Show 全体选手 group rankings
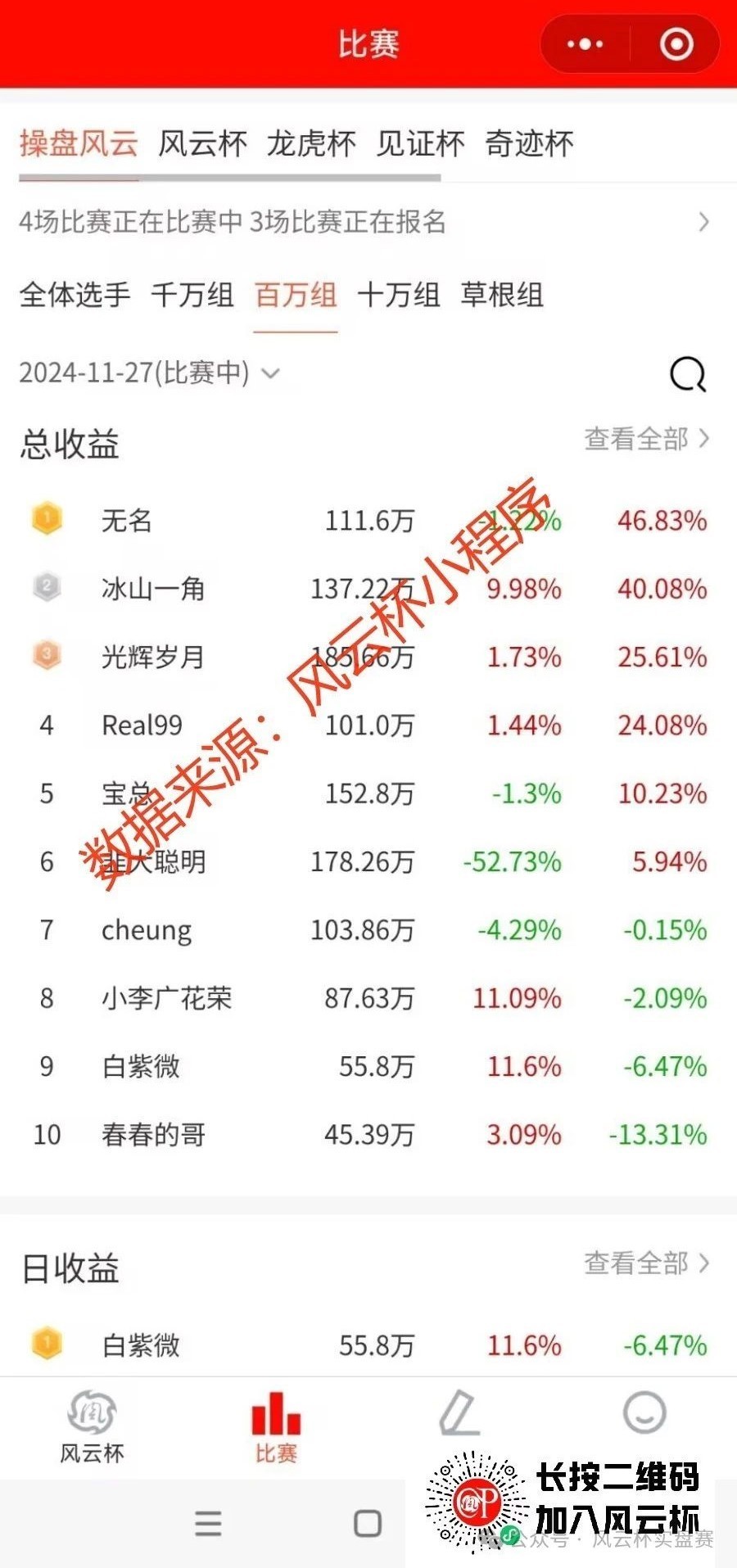737x1568 pixels. point(75,295)
